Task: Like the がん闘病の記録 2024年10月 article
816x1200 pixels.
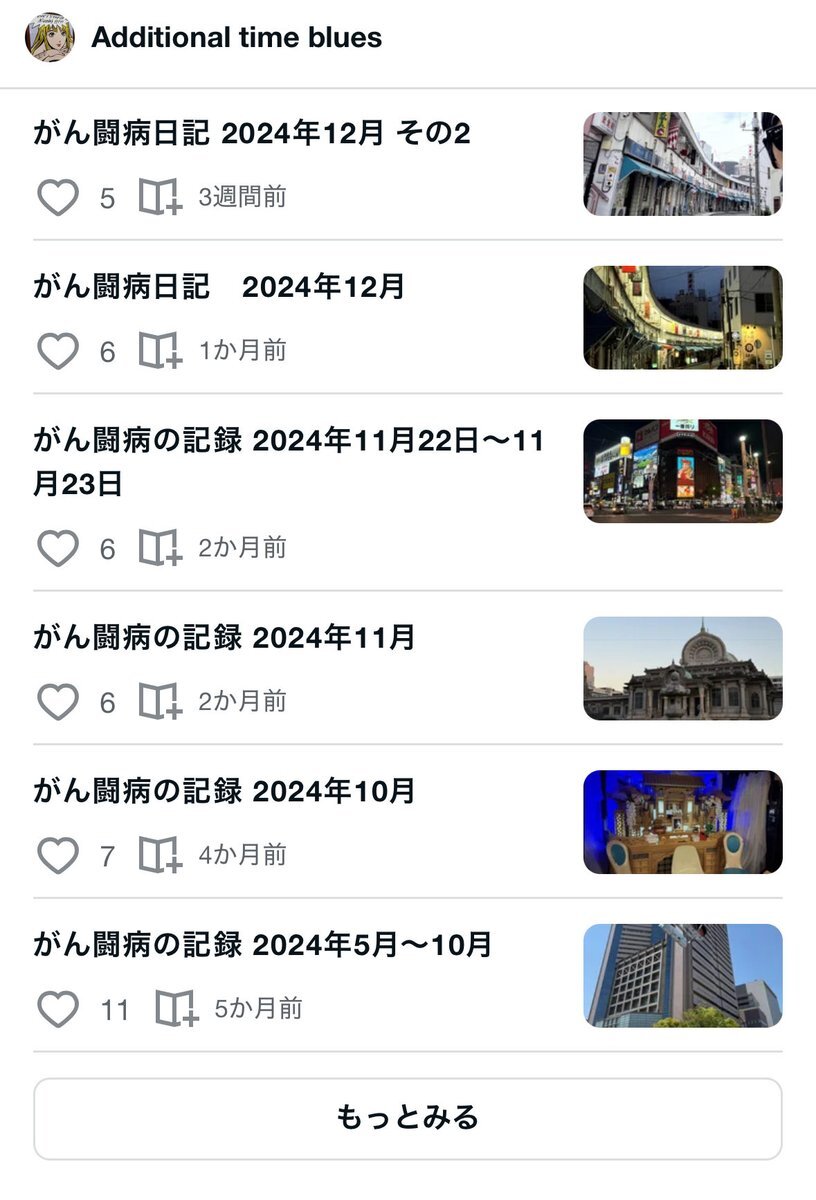Action: point(58,855)
